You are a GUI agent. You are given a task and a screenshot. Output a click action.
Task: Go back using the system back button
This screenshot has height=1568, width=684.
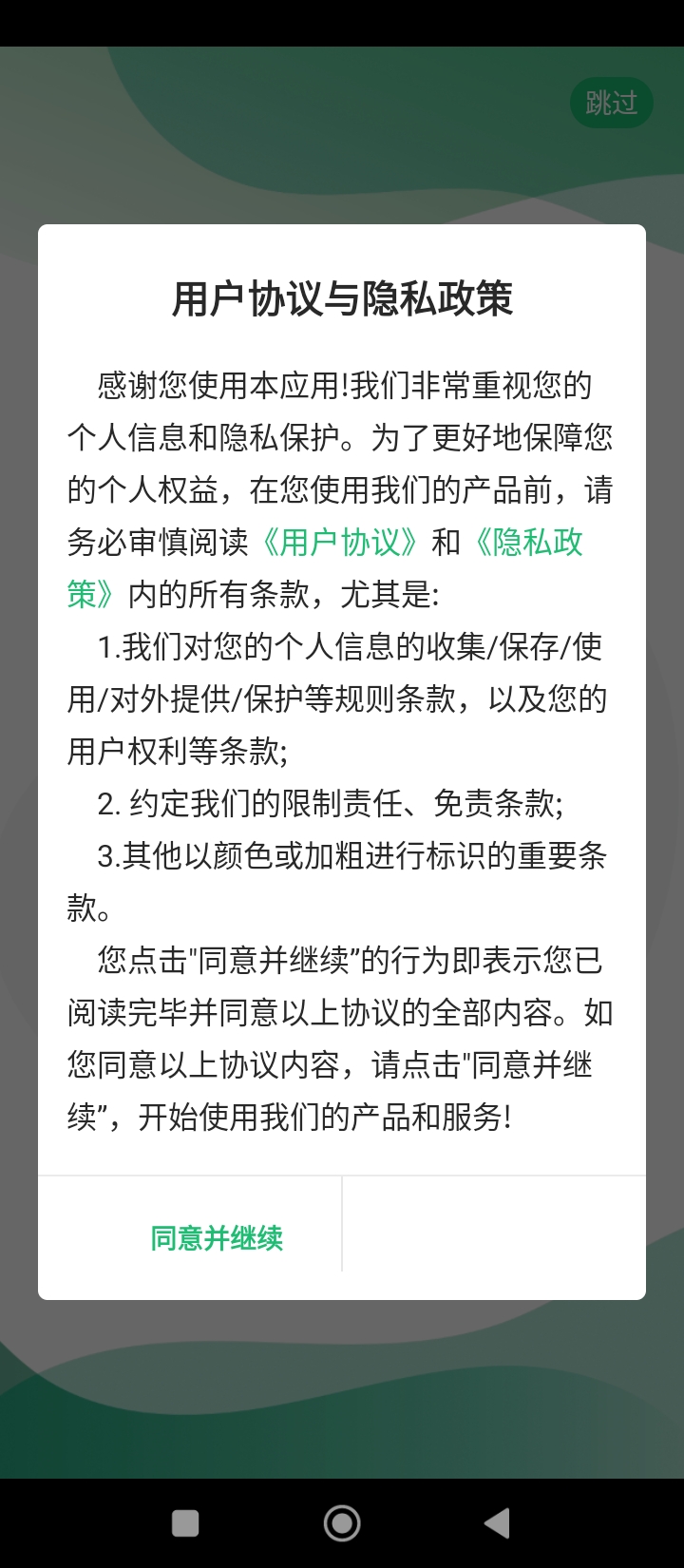pyautogui.click(x=497, y=1523)
